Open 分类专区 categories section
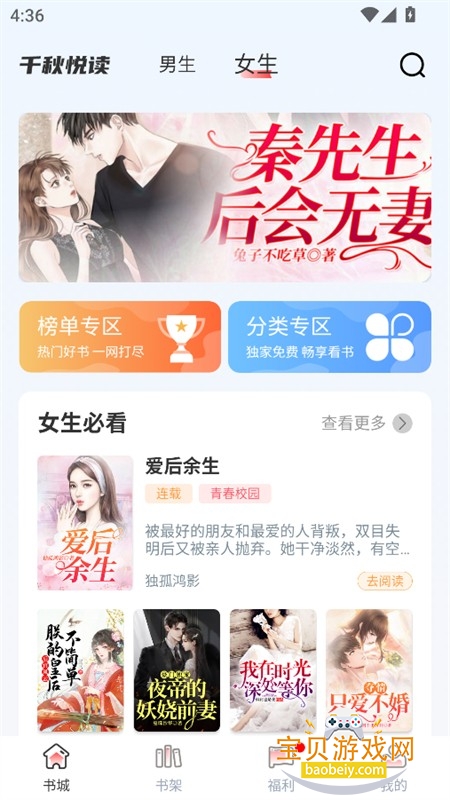This screenshot has width=450, height=800. [x=330, y=337]
